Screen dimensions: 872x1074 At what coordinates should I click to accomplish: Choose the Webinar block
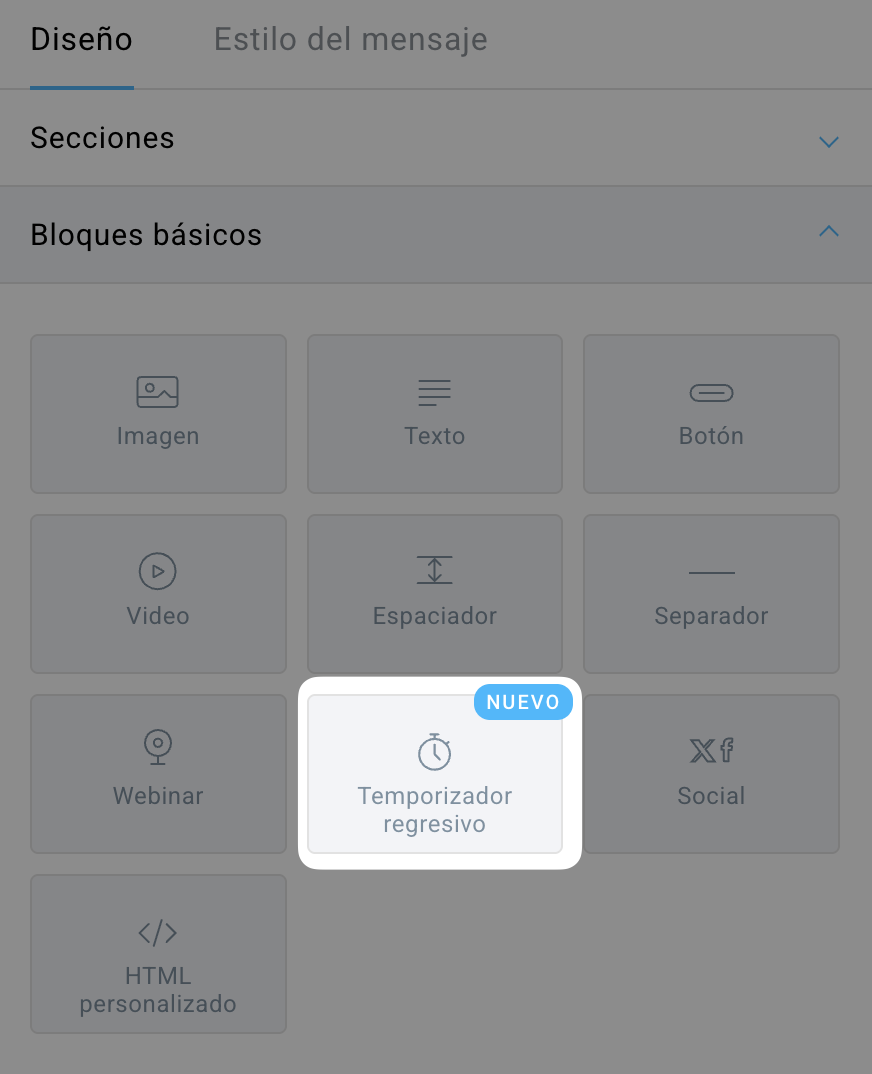pos(158,773)
